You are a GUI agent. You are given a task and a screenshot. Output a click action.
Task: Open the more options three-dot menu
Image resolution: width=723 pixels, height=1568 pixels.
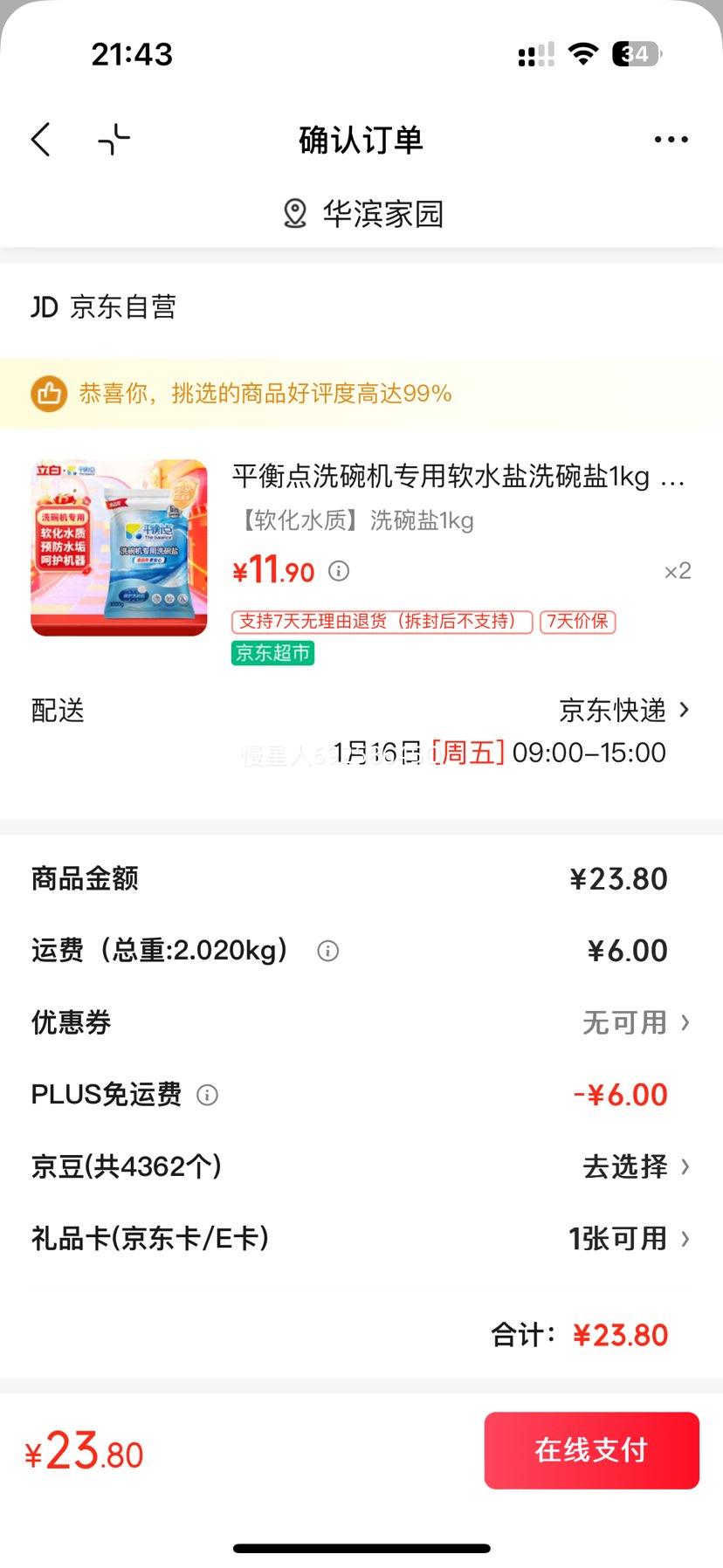(671, 139)
